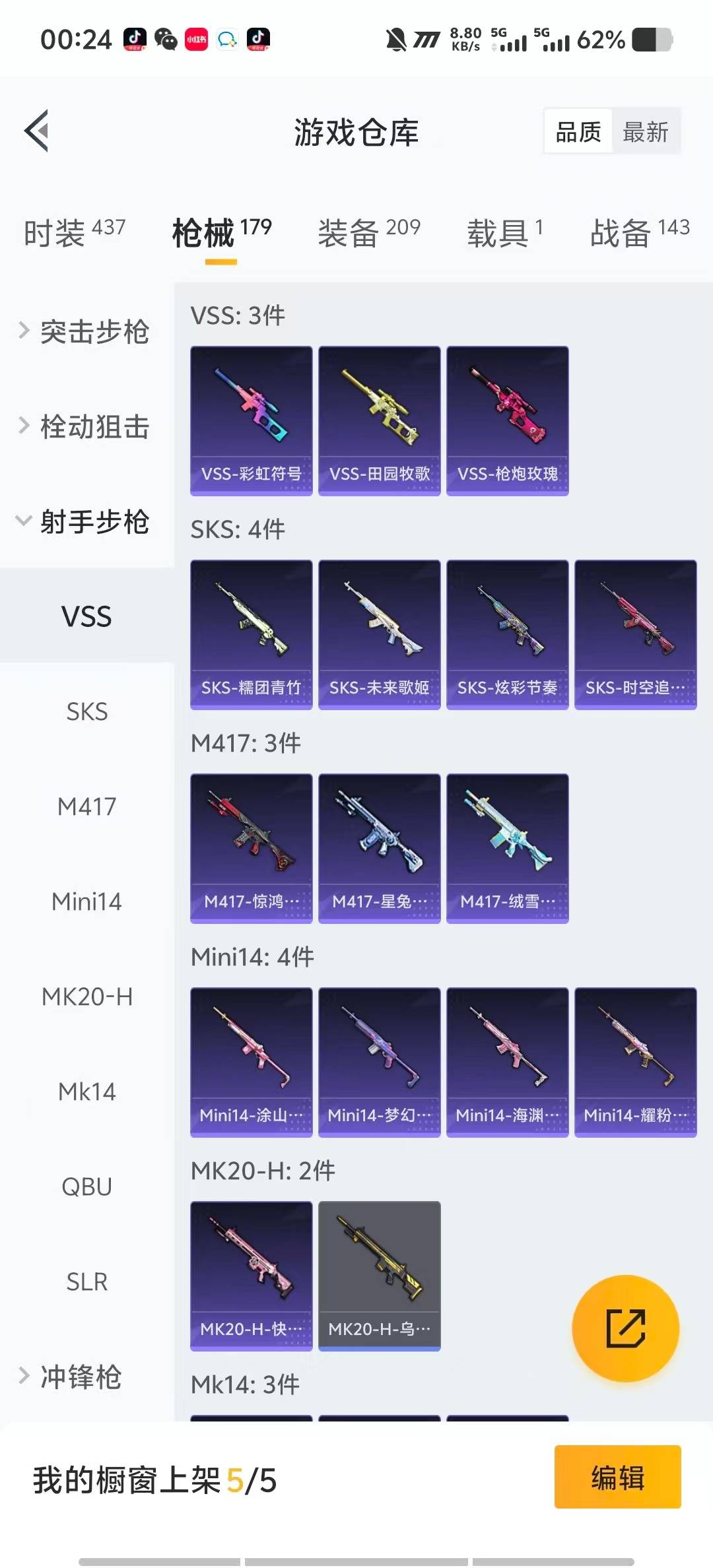Image resolution: width=713 pixels, height=1568 pixels.
Task: Expand the 栓动狙击 category
Action: click(86, 426)
